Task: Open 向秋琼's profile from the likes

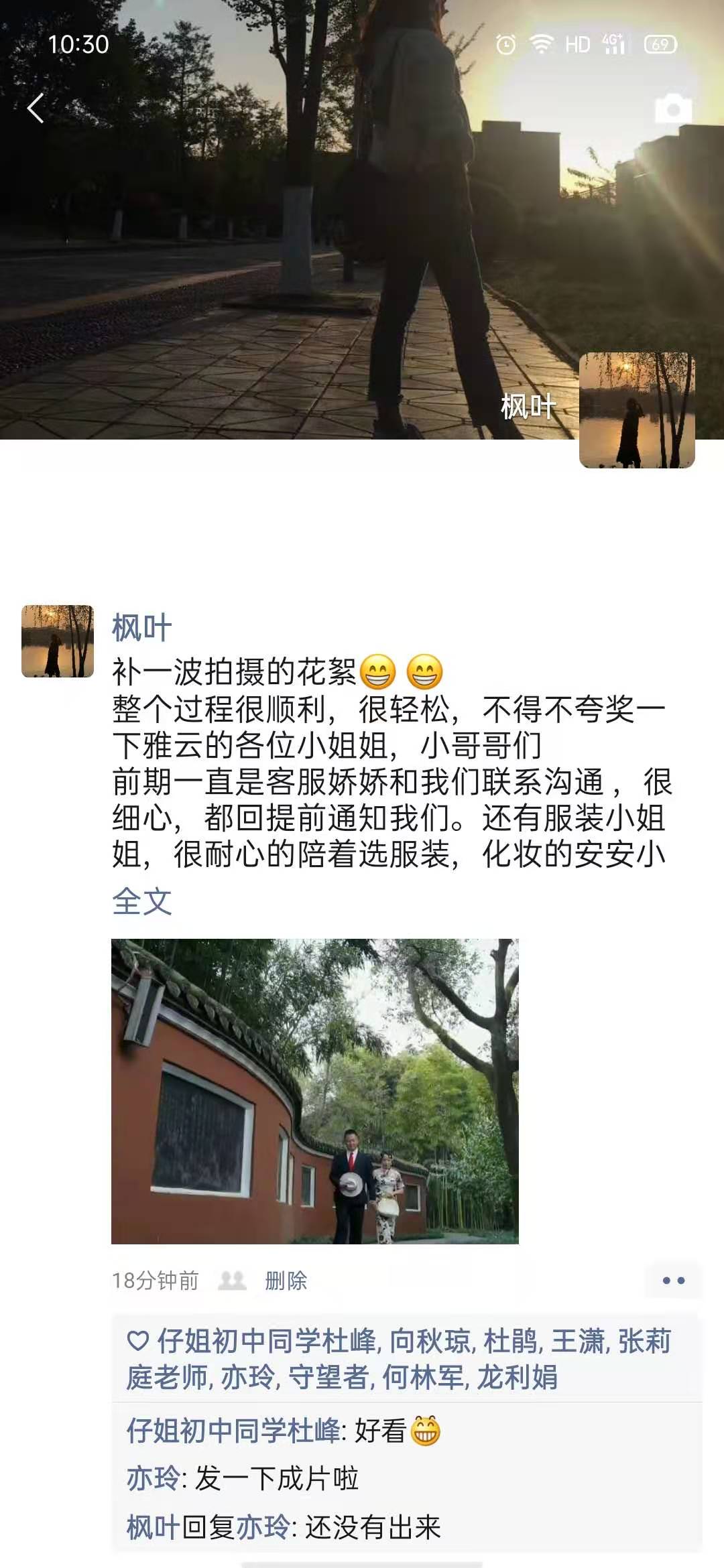Action: pyautogui.click(x=430, y=1342)
